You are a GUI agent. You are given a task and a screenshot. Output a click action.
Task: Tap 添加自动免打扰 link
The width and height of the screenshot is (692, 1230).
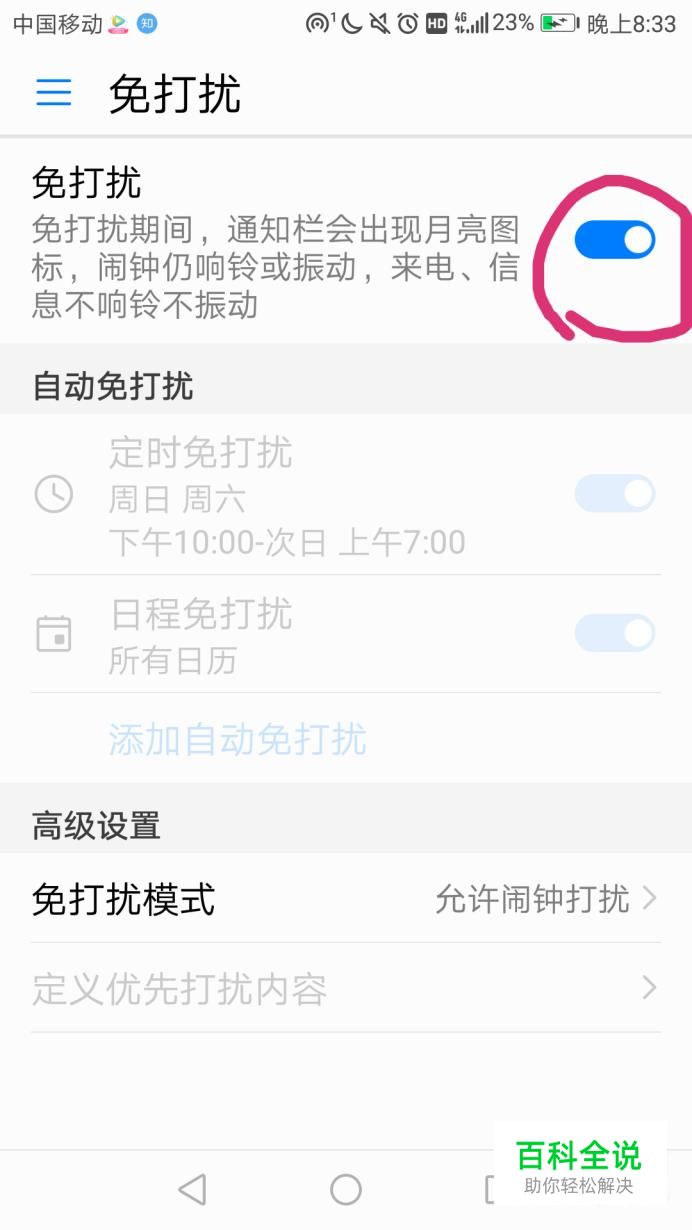click(x=238, y=739)
